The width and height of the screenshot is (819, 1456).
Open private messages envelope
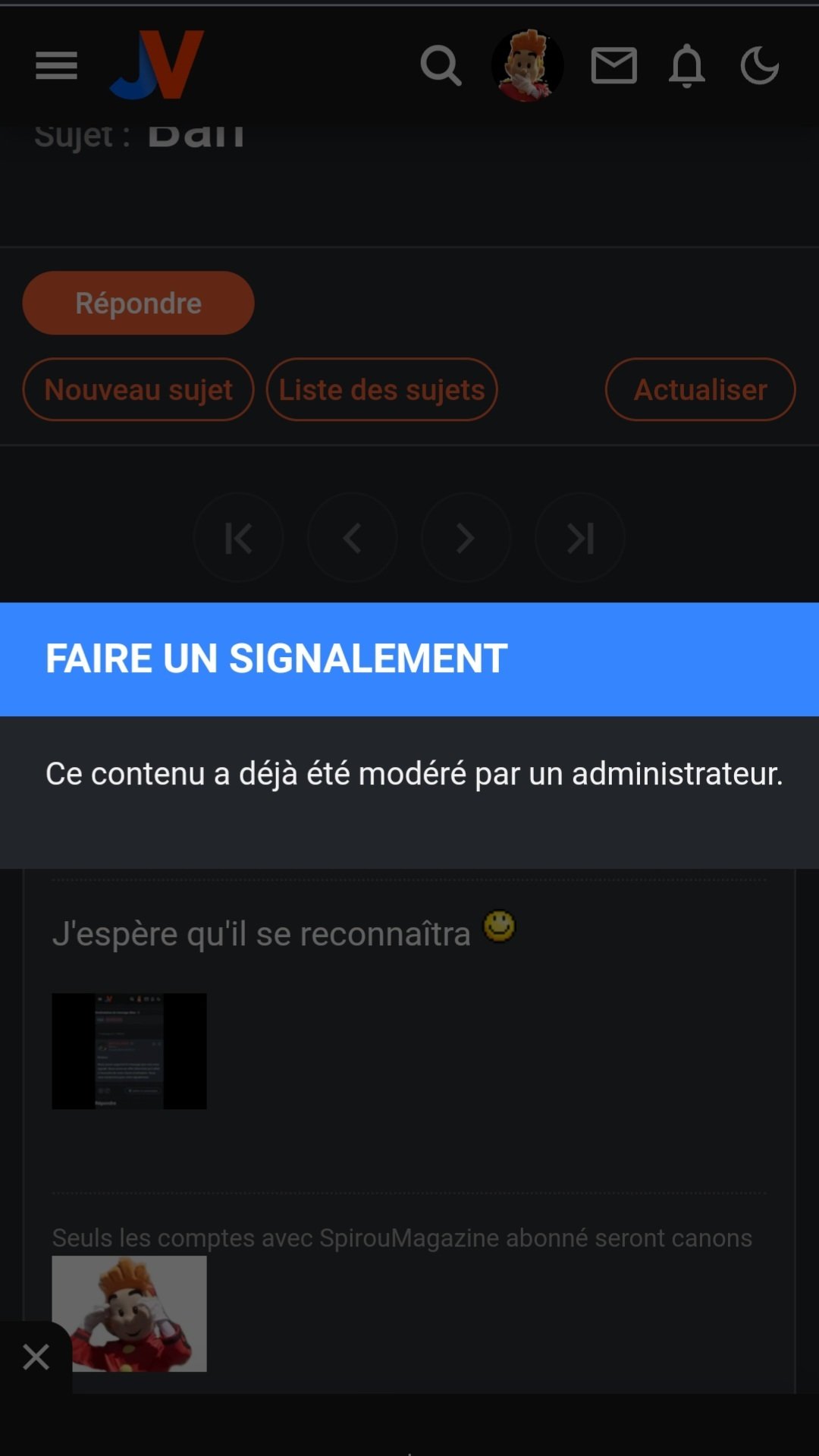pyautogui.click(x=613, y=66)
